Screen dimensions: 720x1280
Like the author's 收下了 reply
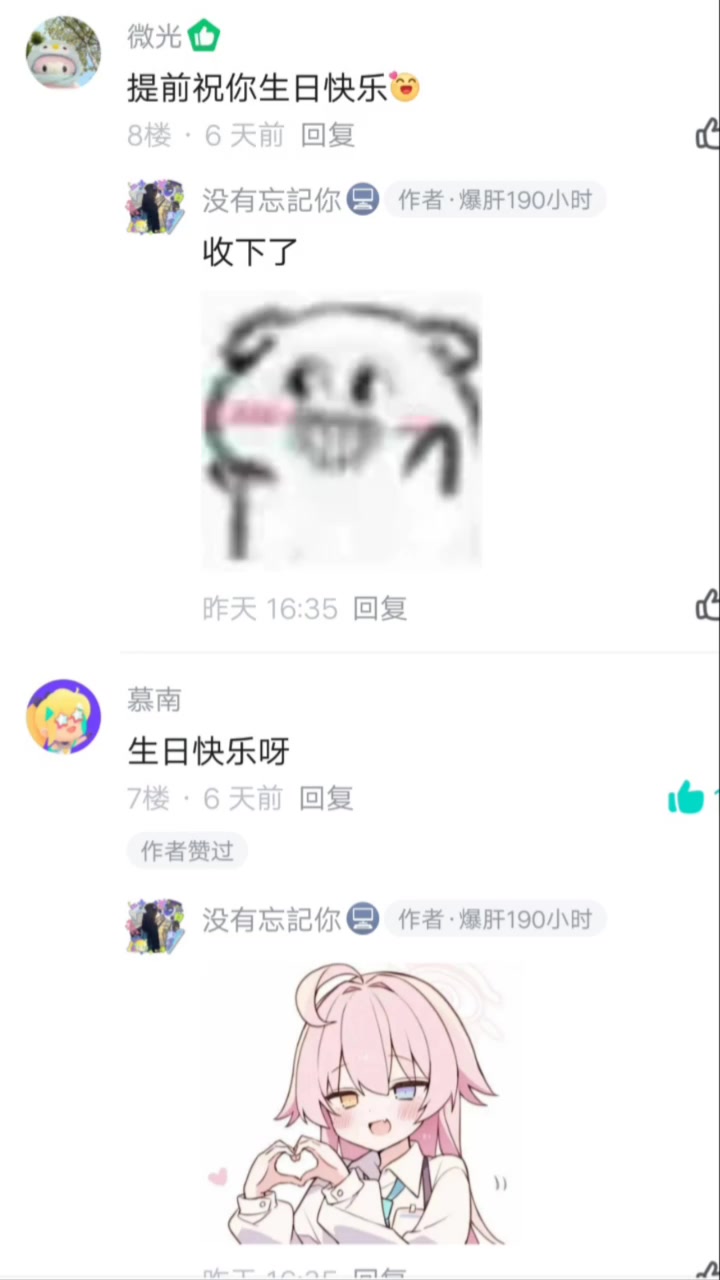[x=707, y=605]
